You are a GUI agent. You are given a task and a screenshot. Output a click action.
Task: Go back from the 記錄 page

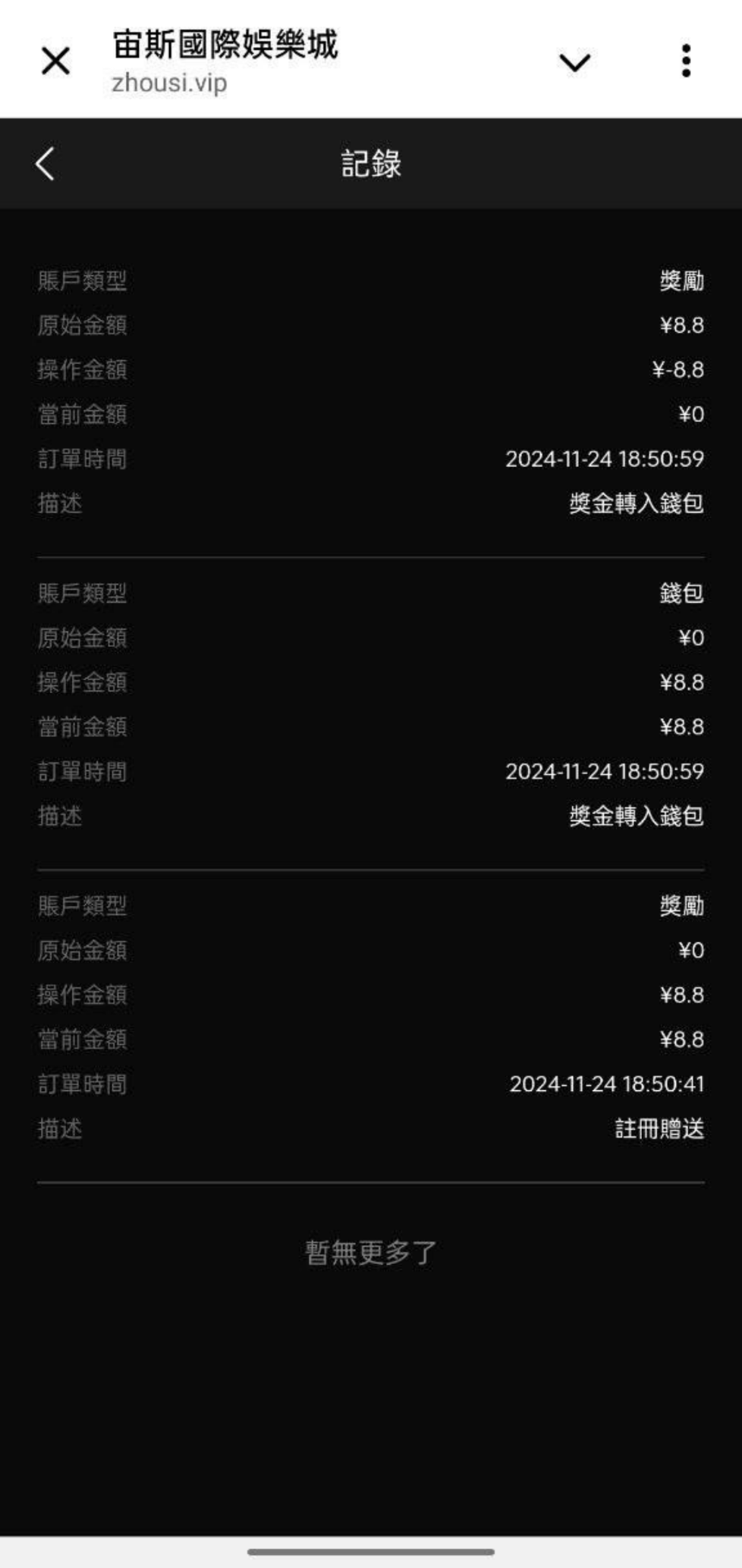[x=46, y=164]
